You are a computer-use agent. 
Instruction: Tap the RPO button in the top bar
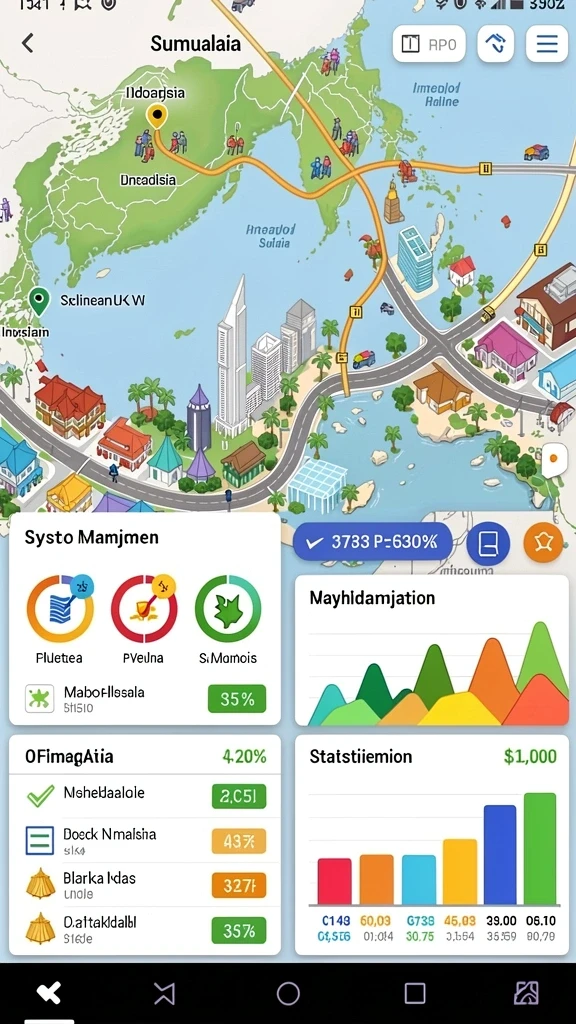[x=429, y=44]
